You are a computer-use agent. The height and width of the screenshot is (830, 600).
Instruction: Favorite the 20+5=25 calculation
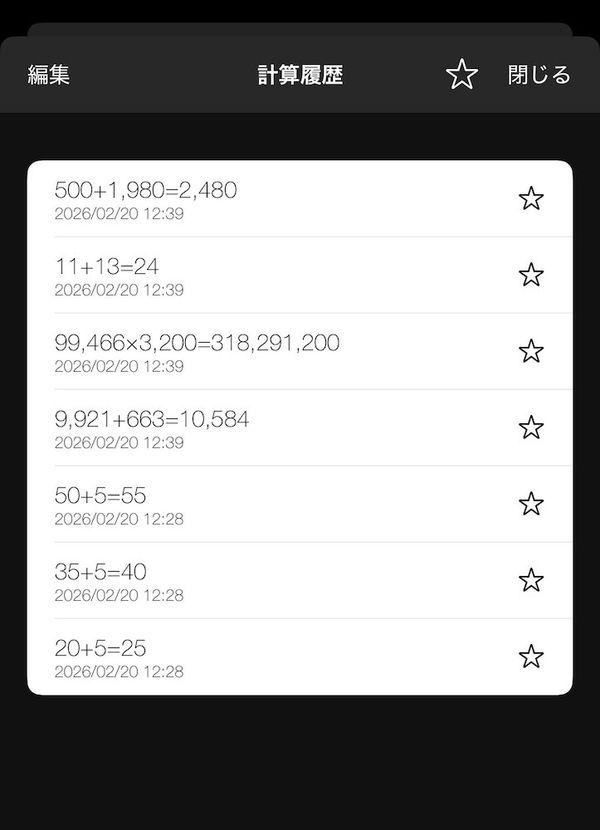(x=531, y=656)
